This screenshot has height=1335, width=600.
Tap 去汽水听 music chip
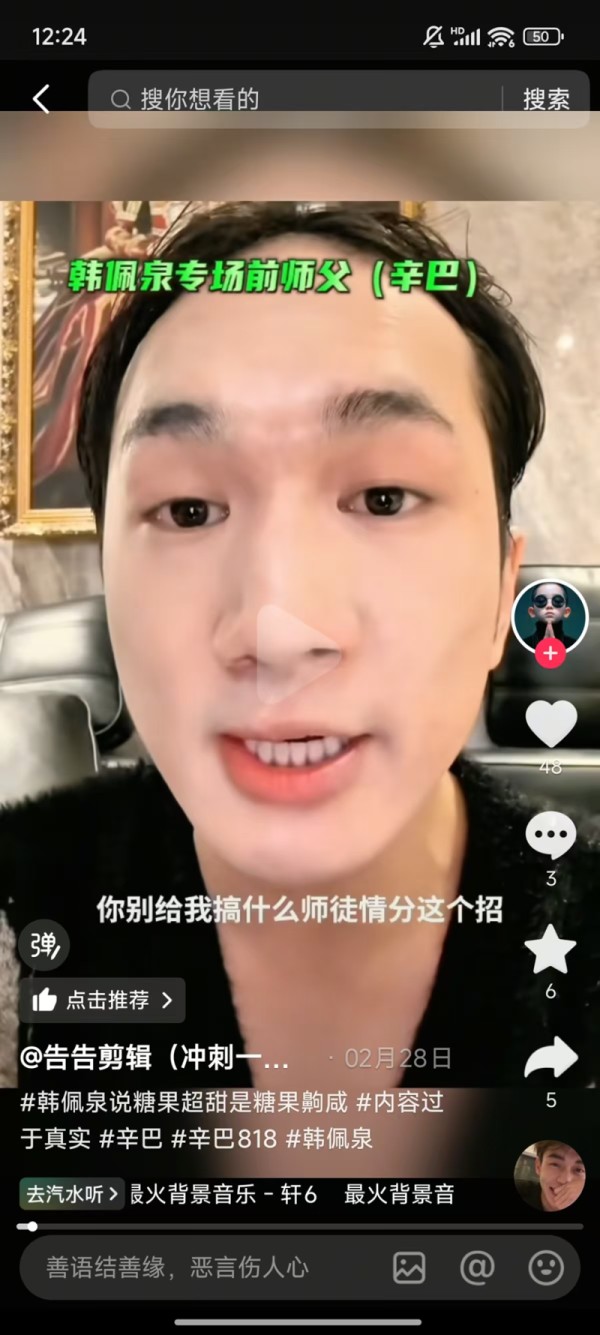[x=71, y=1193]
